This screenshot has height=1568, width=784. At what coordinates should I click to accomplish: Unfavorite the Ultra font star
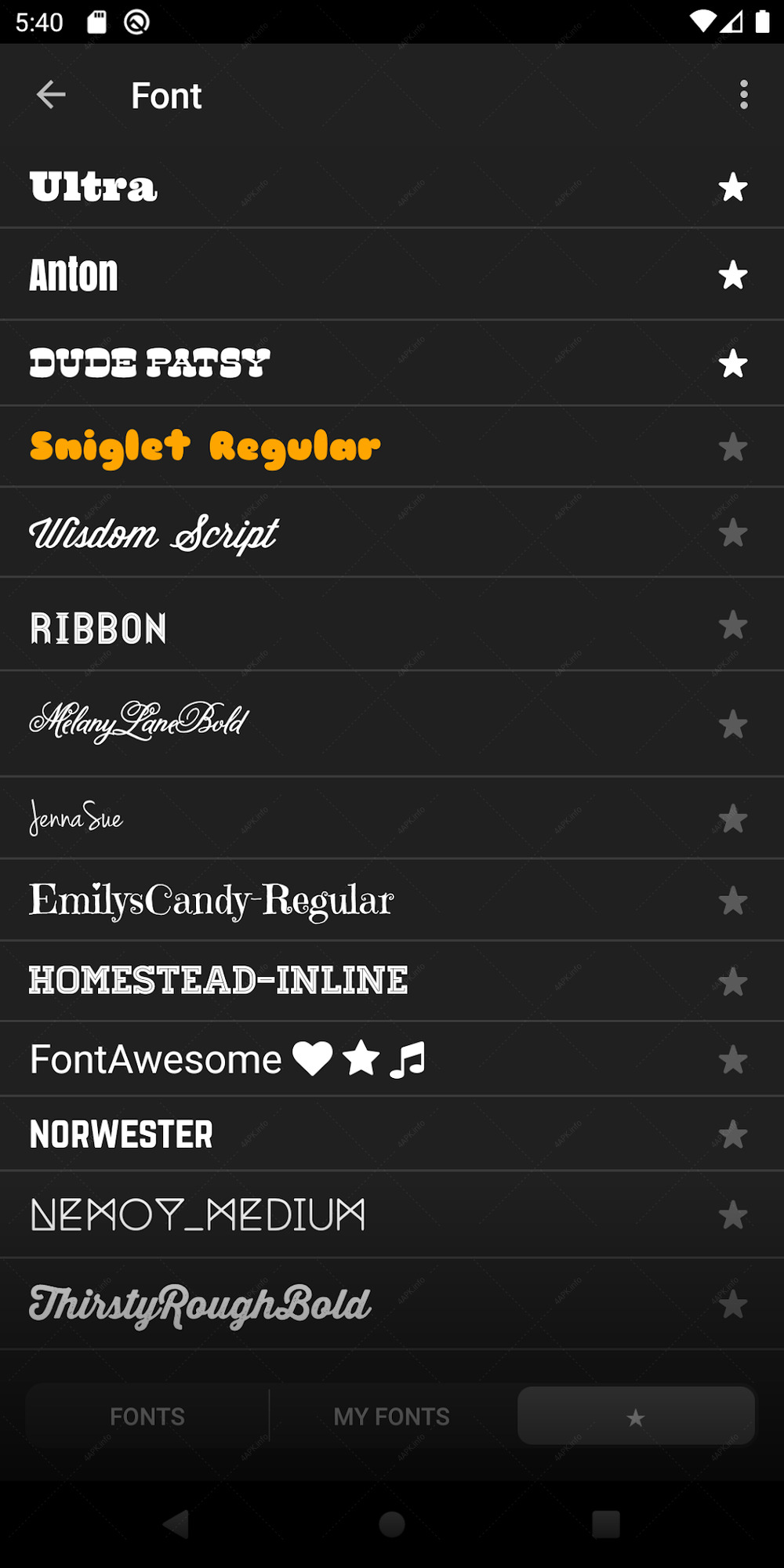tap(732, 187)
